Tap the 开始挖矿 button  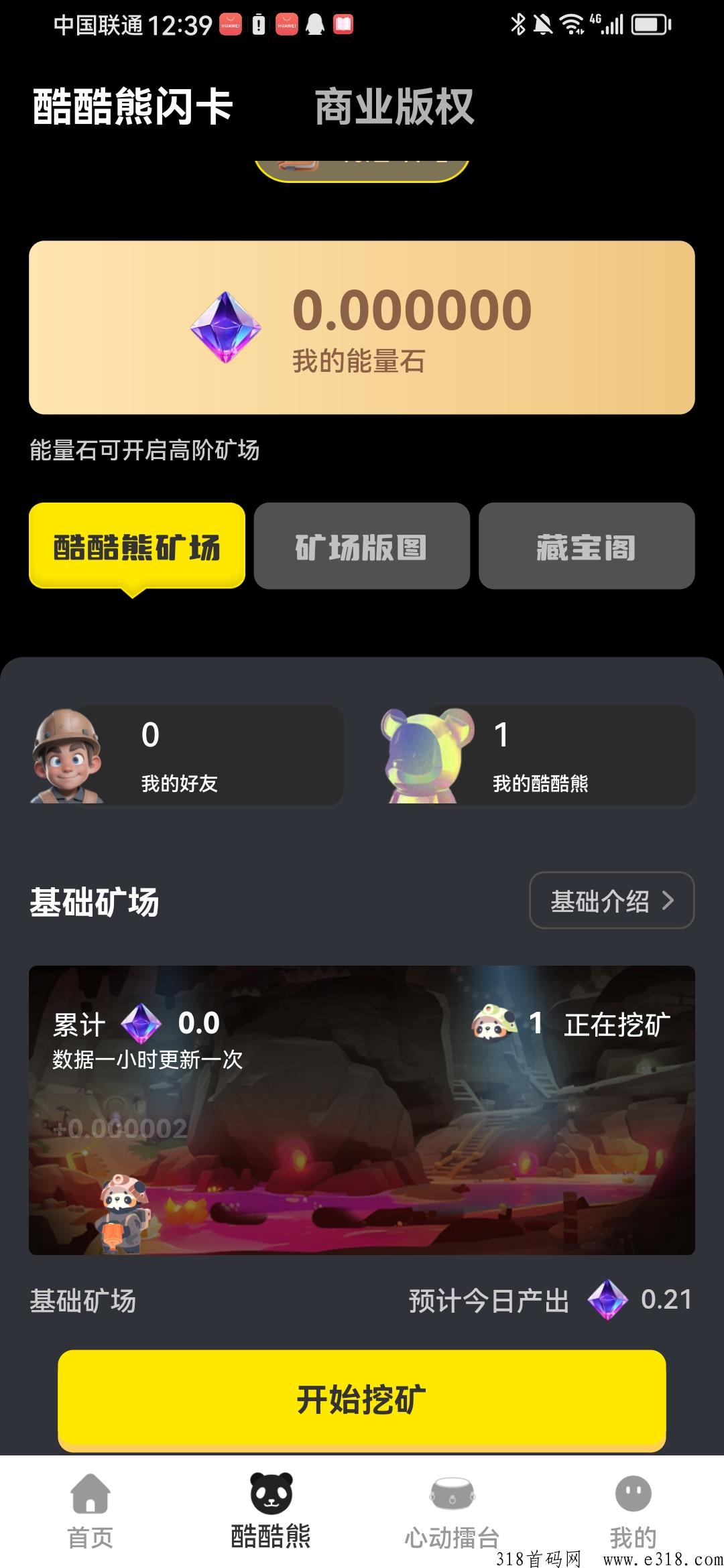point(362,1400)
